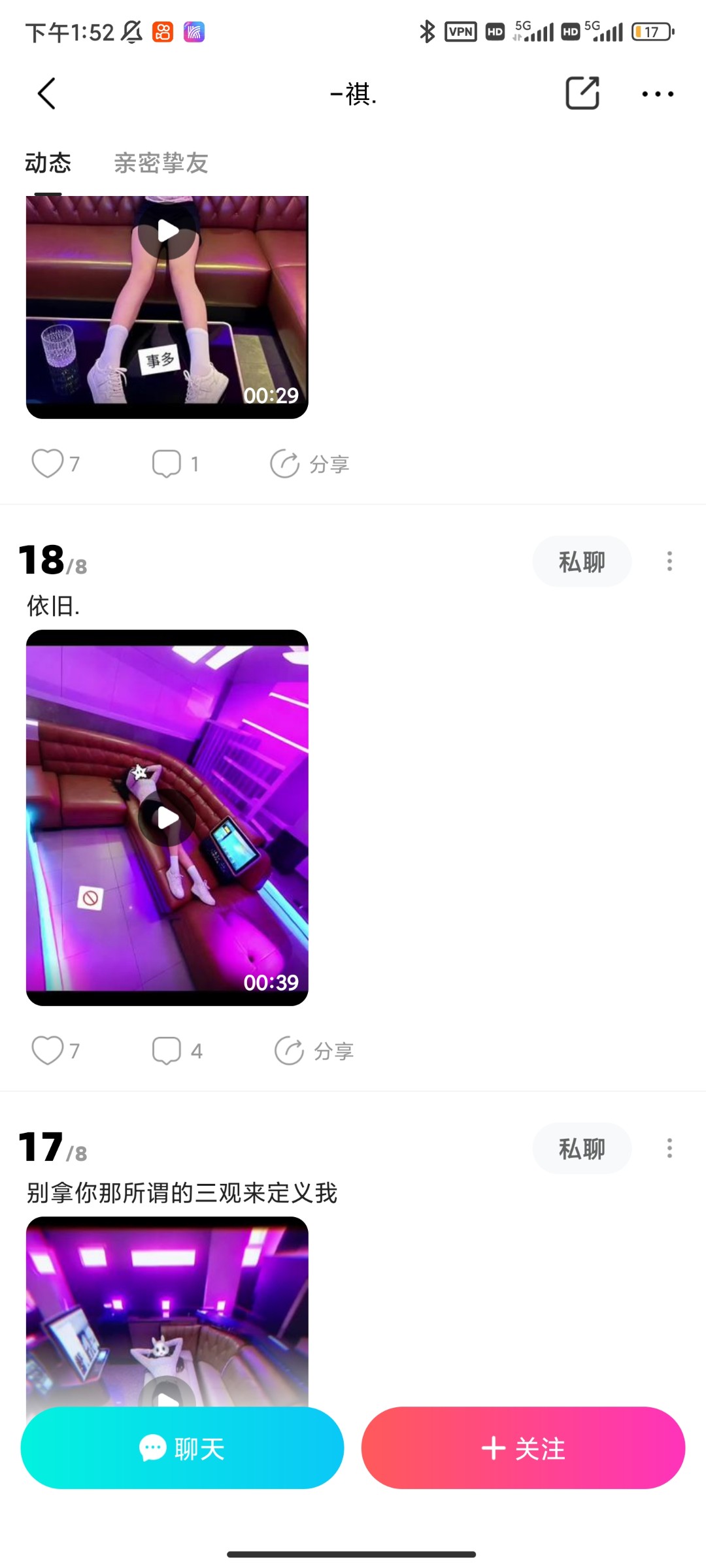Like the 依旧. post
The height and width of the screenshot is (1568, 706).
point(48,1051)
